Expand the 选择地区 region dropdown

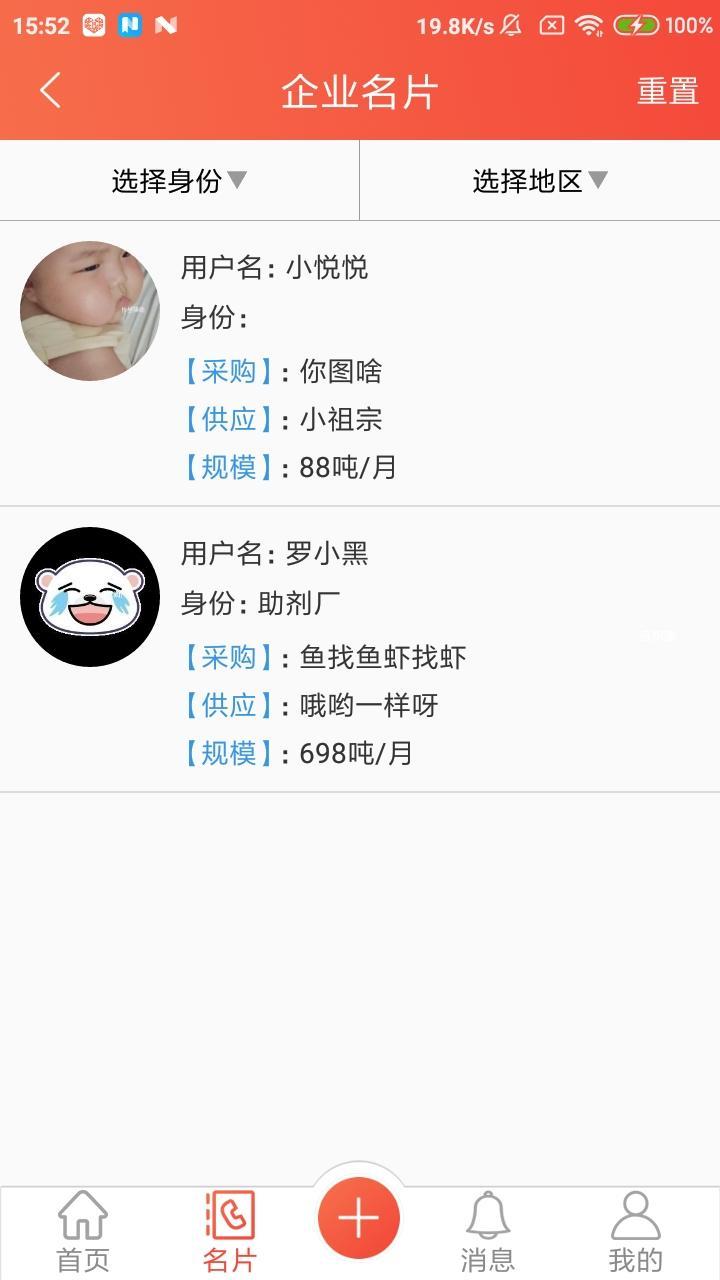click(539, 181)
